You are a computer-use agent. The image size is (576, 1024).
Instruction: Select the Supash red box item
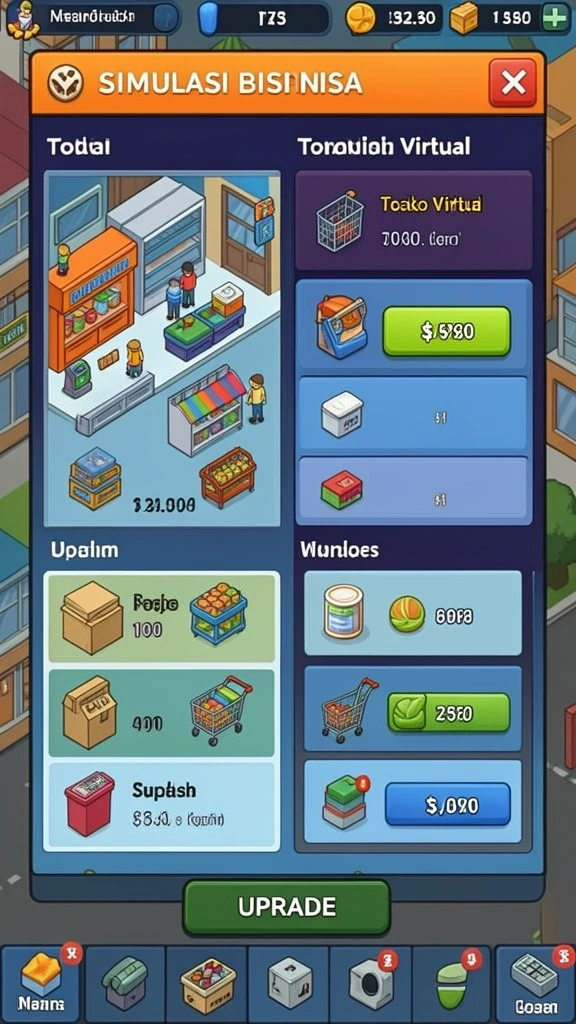(161, 807)
